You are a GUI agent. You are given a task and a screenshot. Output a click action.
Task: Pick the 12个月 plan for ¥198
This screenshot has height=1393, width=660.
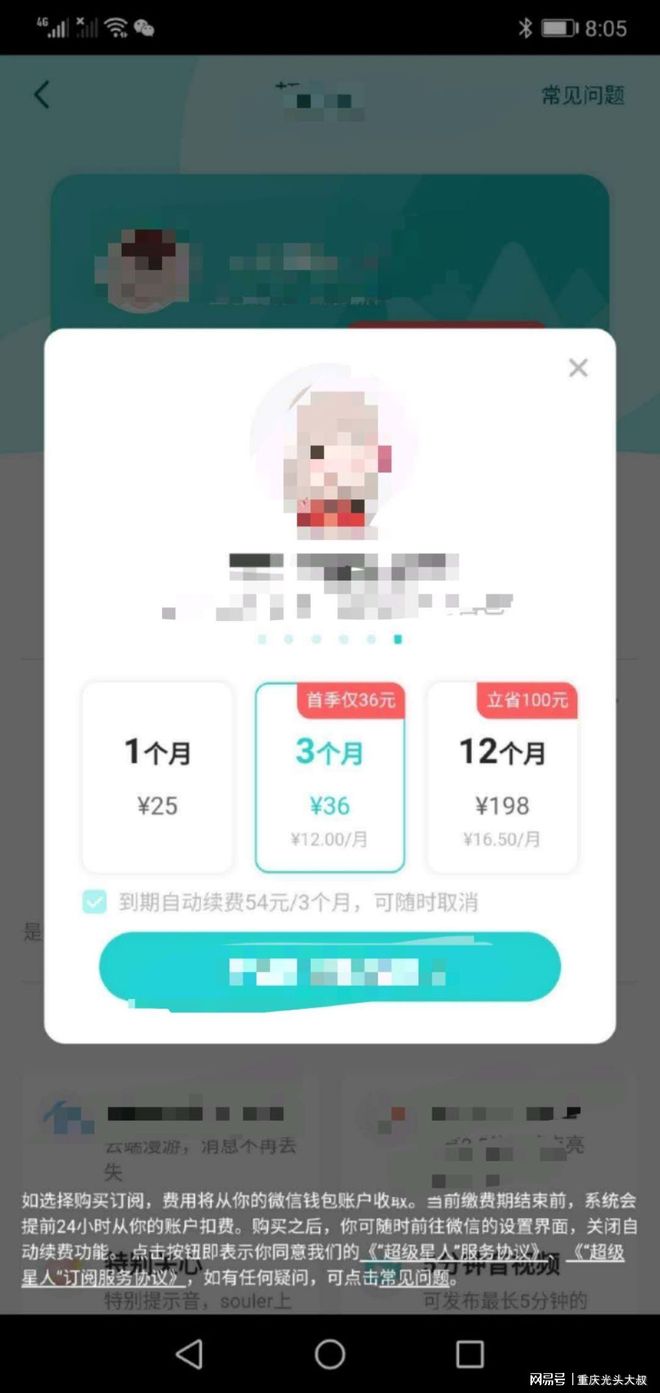[x=502, y=777]
